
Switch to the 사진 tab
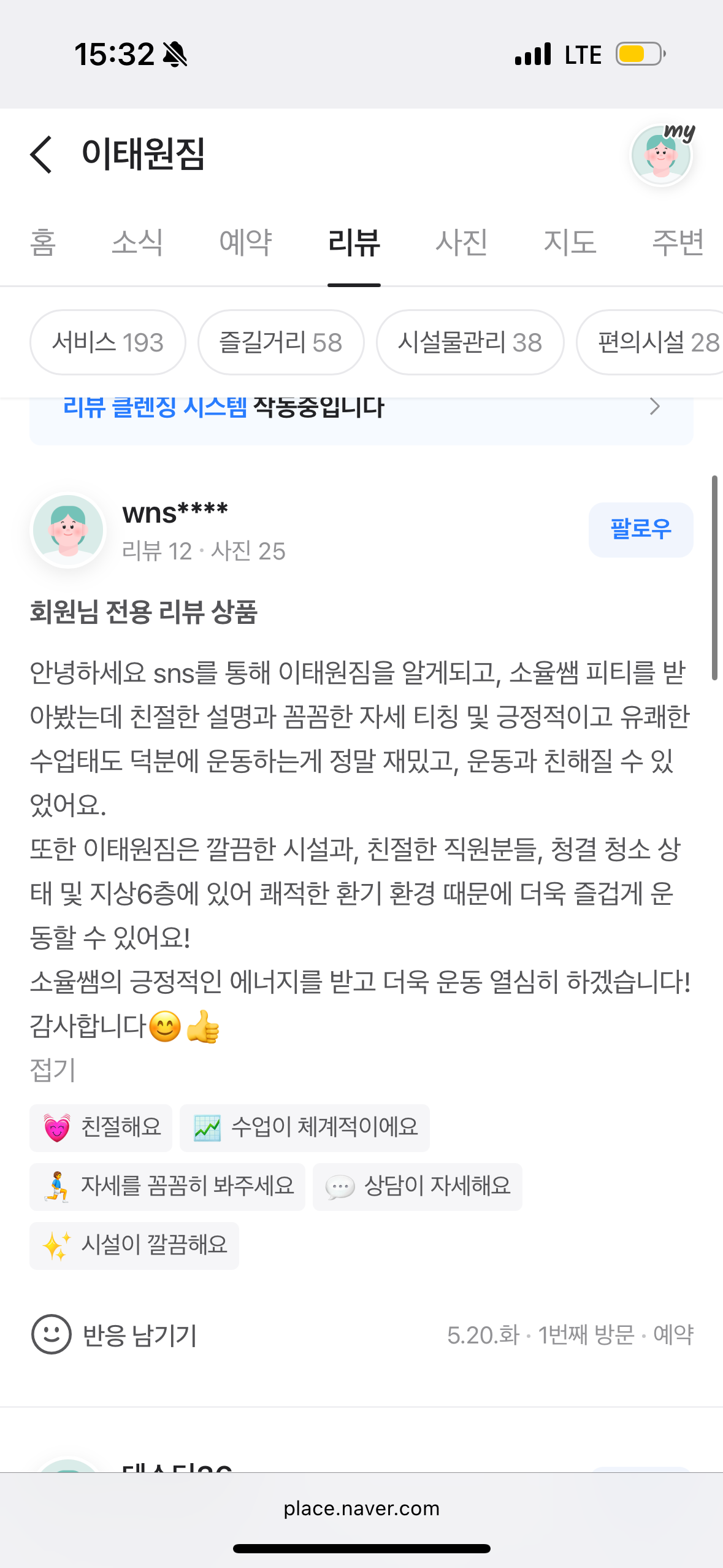[x=462, y=242]
